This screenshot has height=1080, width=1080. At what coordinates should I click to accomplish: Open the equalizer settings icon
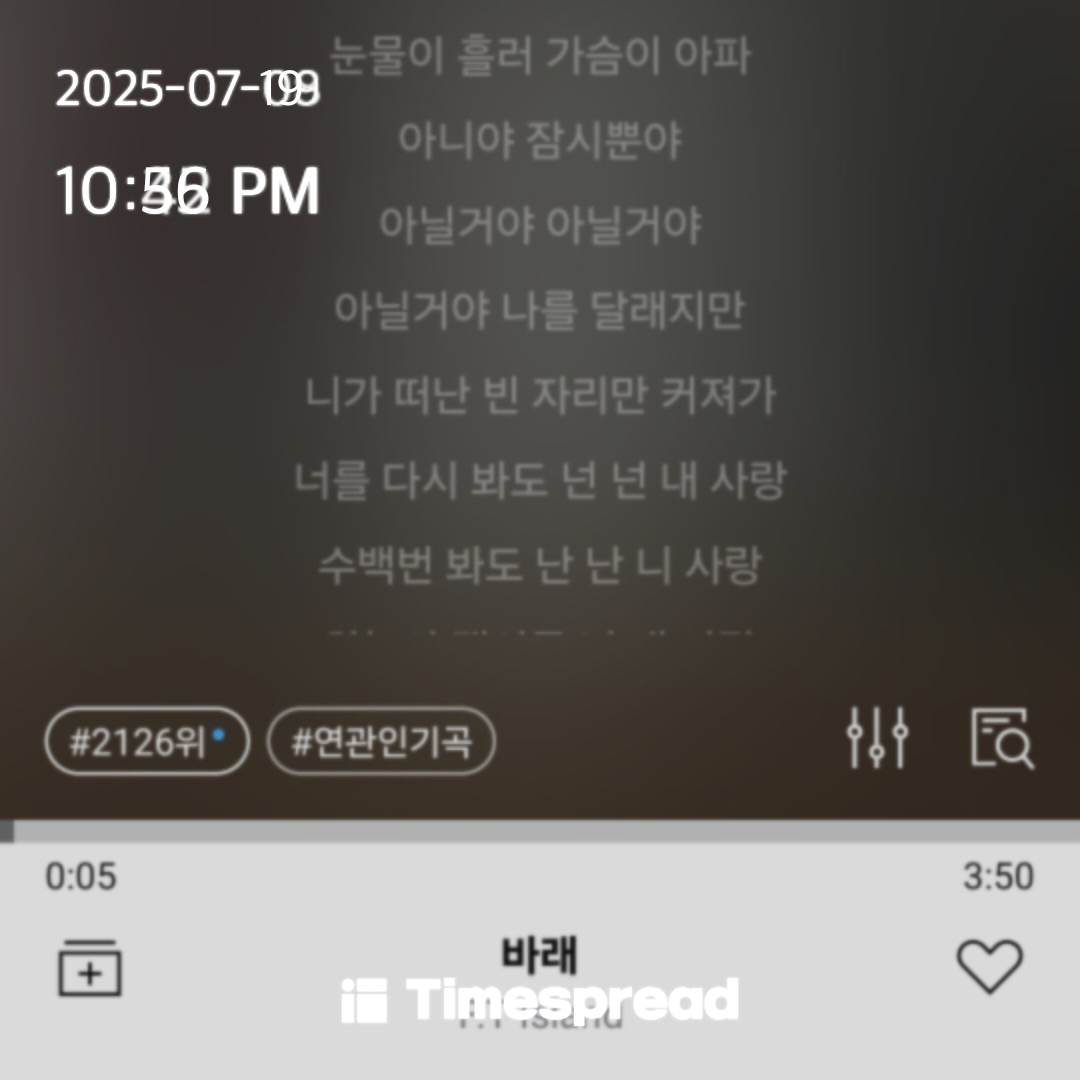877,738
